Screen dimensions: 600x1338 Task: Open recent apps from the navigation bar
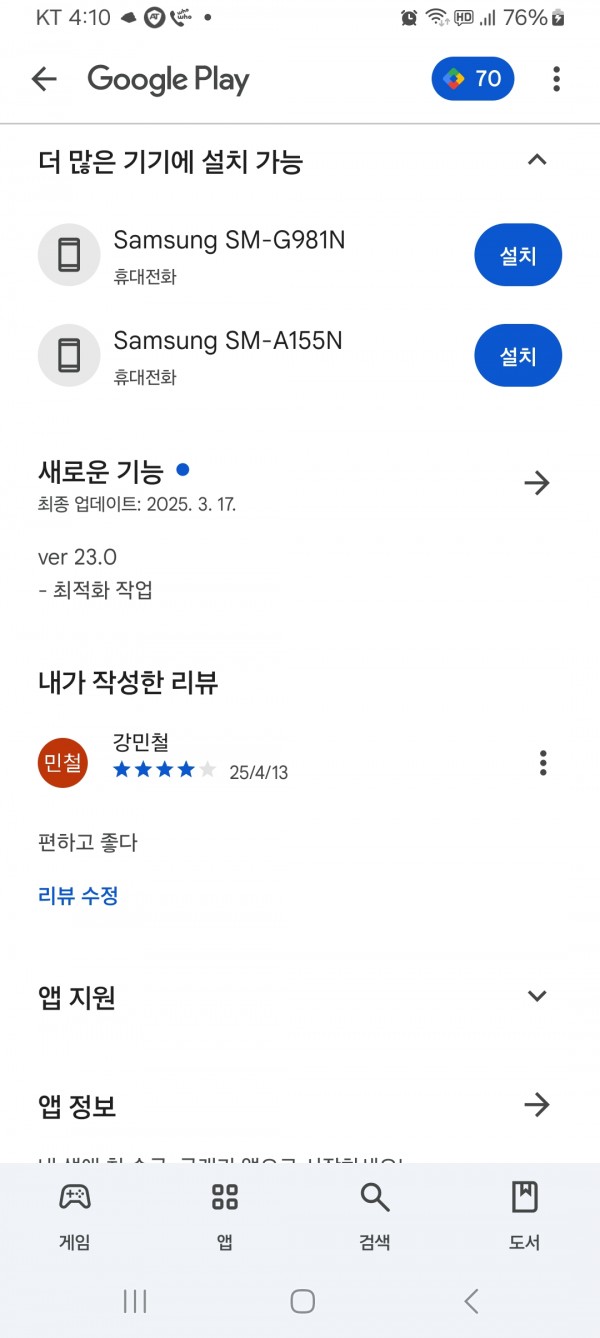(135, 1301)
